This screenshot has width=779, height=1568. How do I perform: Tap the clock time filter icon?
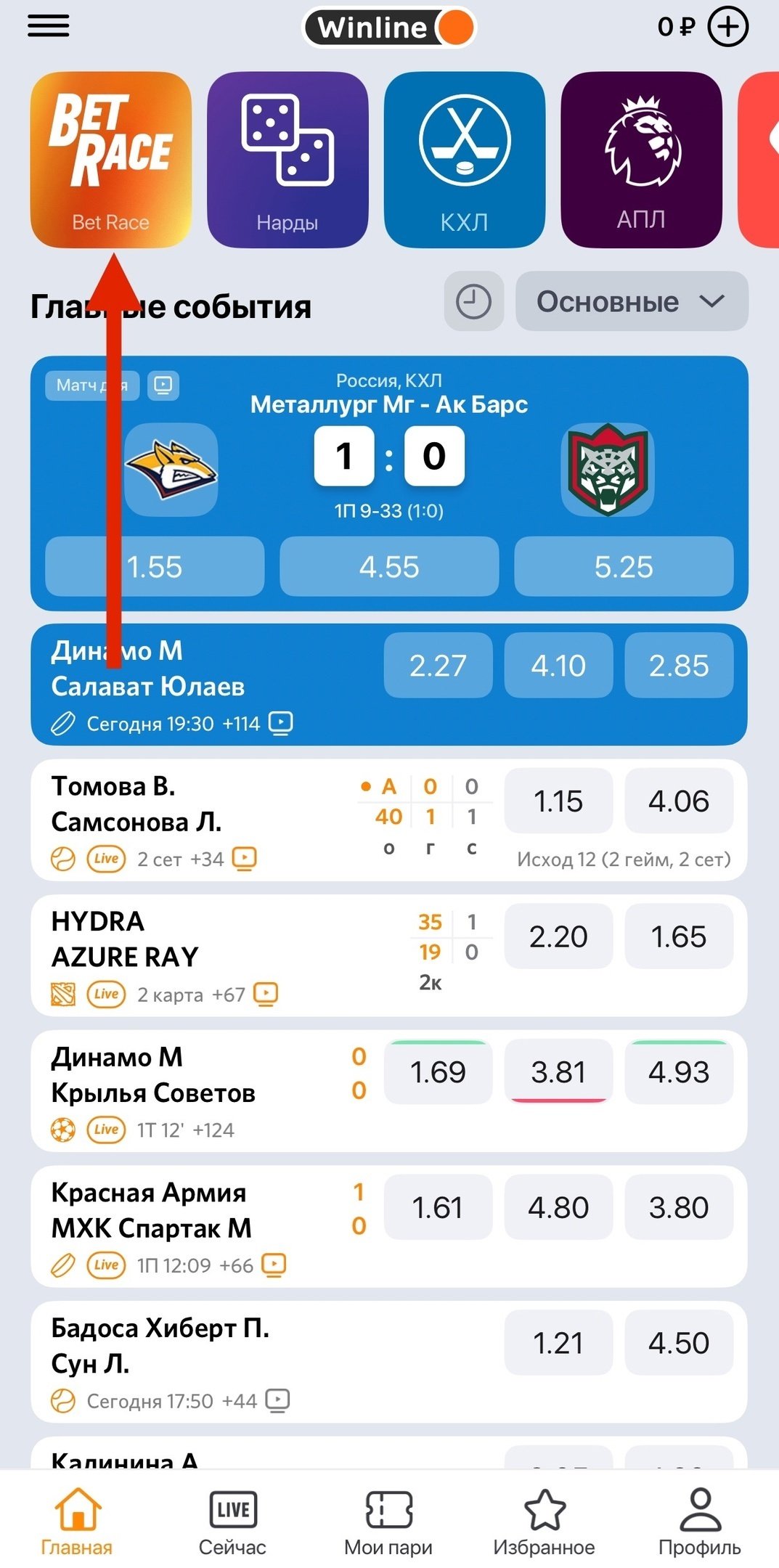[x=473, y=301]
